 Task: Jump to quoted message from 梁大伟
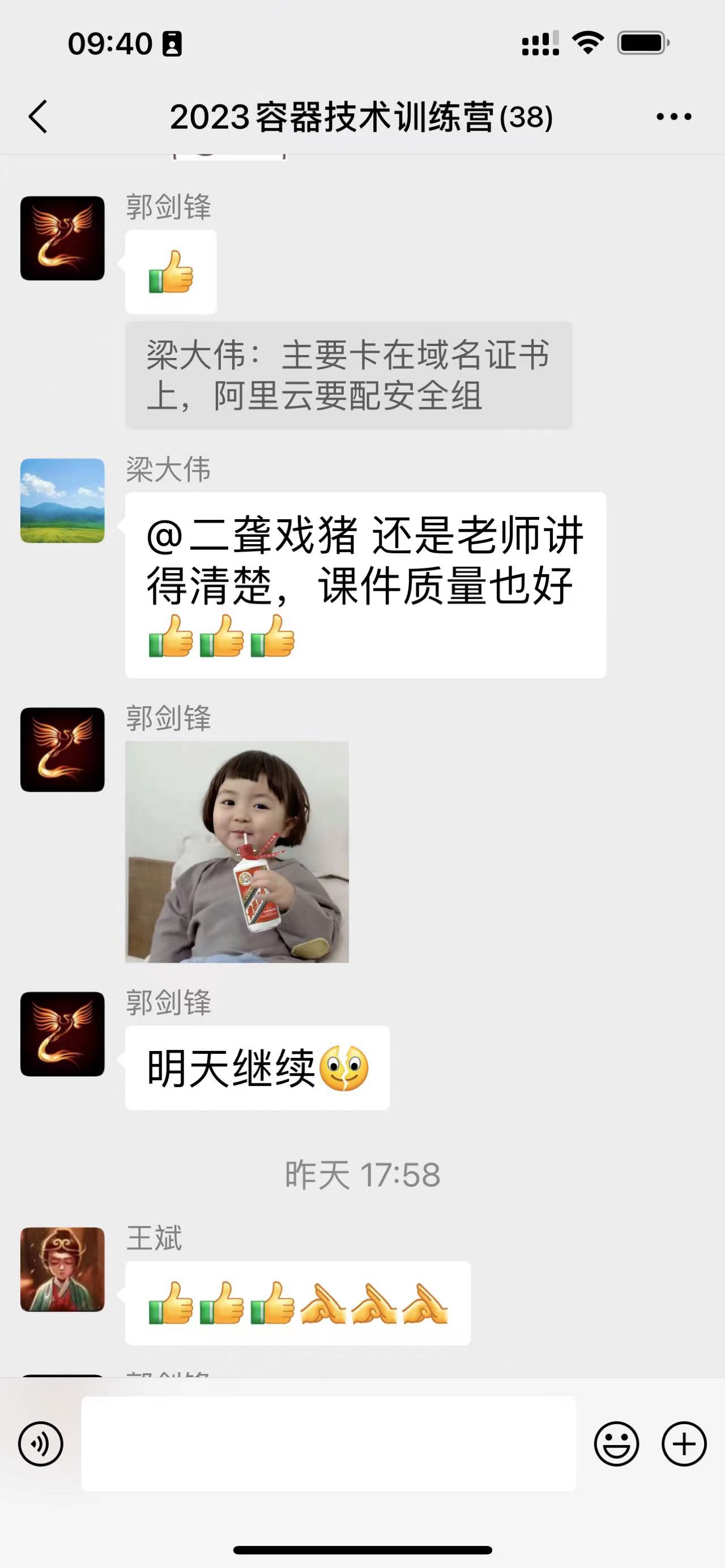click(348, 375)
